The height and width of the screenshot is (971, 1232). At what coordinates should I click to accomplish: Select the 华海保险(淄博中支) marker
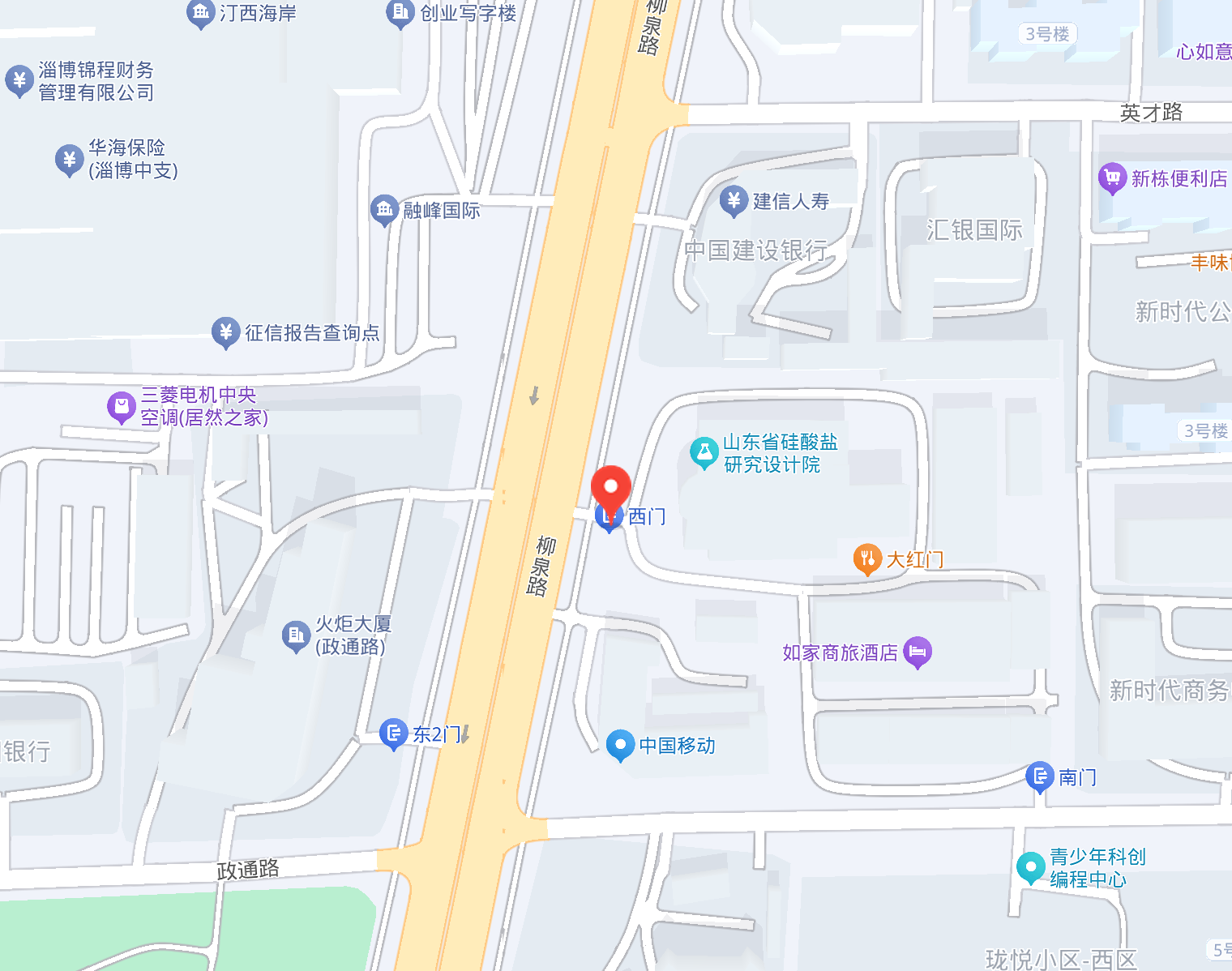[70, 160]
